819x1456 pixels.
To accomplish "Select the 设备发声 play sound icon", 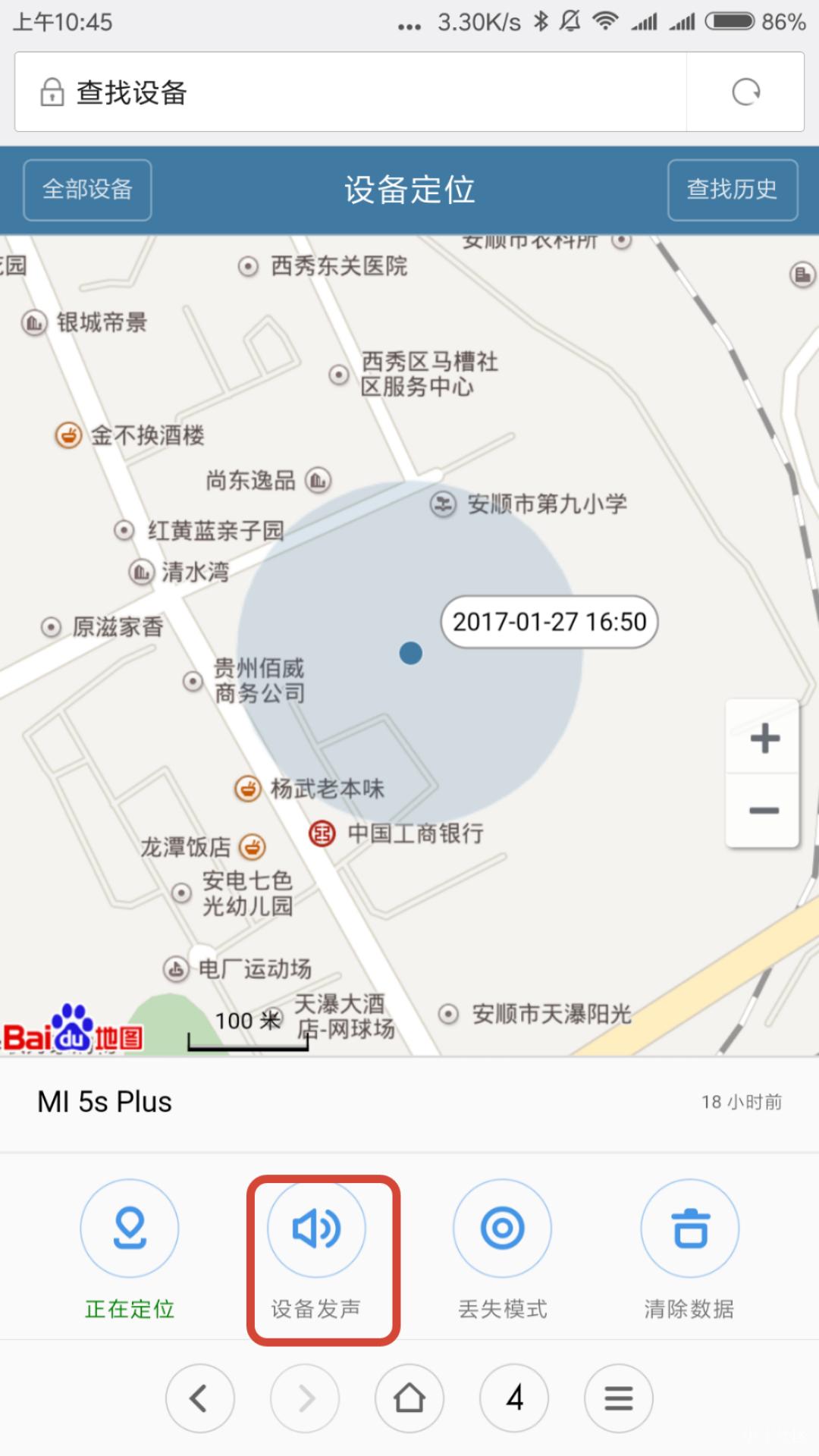I will [316, 1228].
